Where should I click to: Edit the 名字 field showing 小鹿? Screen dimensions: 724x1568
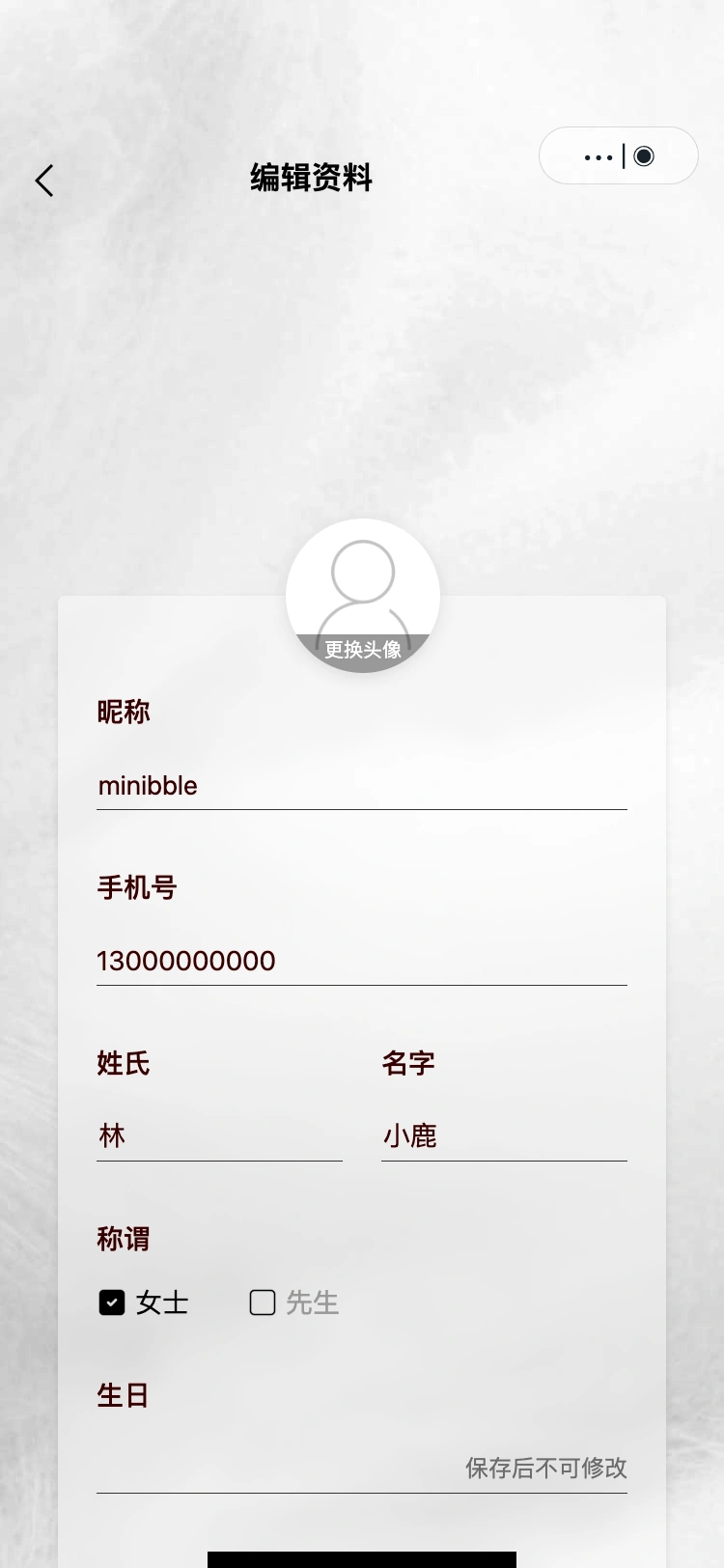coord(504,1136)
